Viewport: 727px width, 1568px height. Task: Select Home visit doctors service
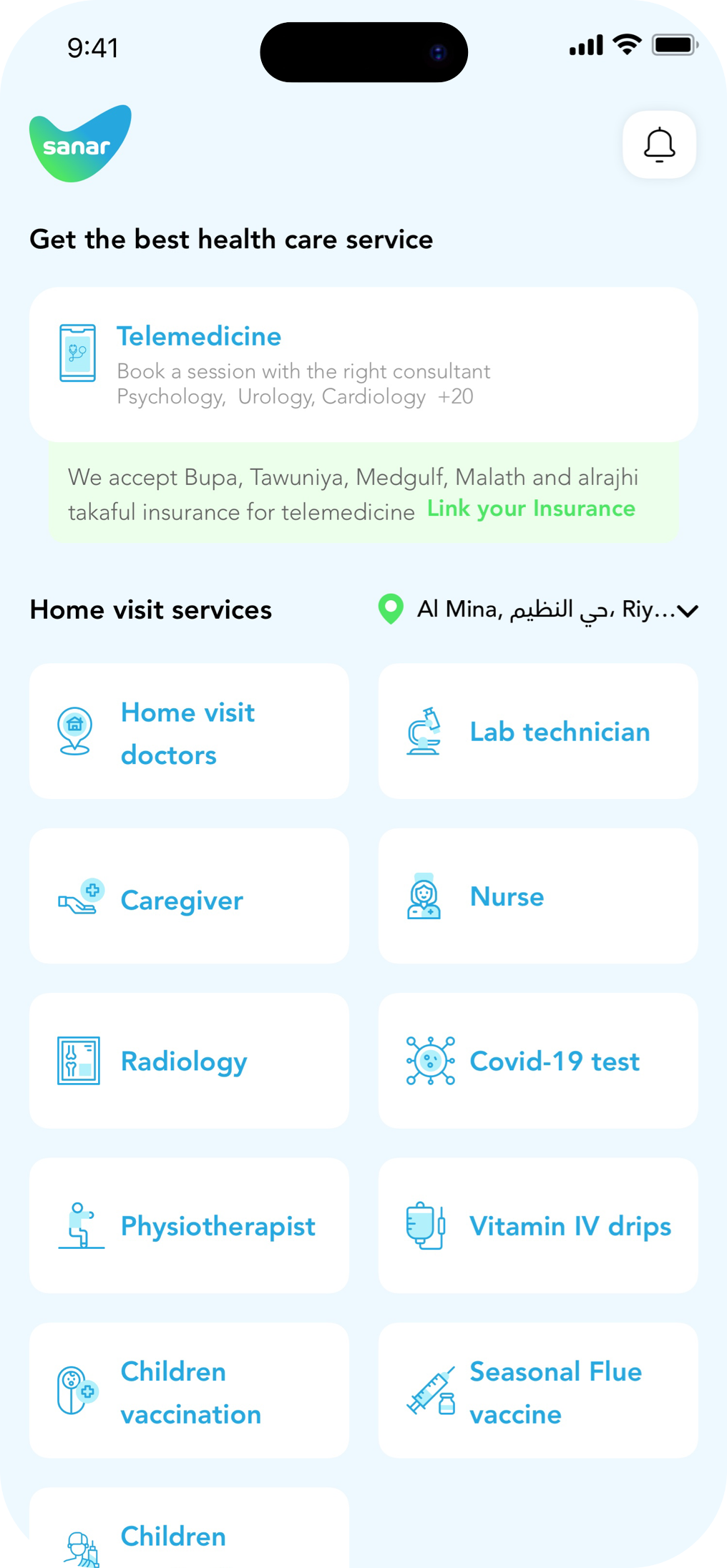point(189,731)
